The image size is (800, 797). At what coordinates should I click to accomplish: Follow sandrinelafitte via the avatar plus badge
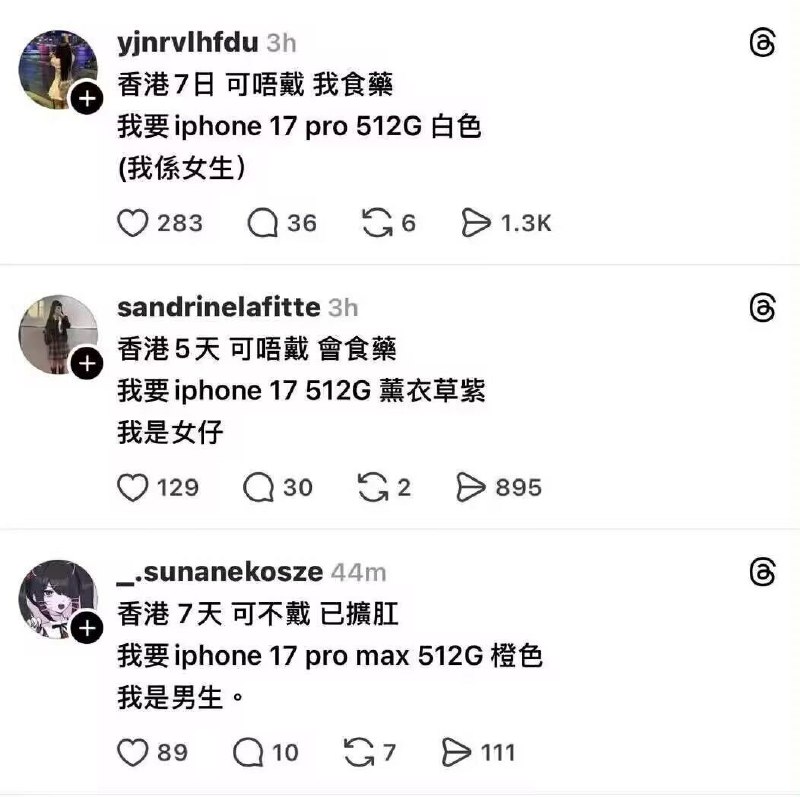click(x=87, y=363)
